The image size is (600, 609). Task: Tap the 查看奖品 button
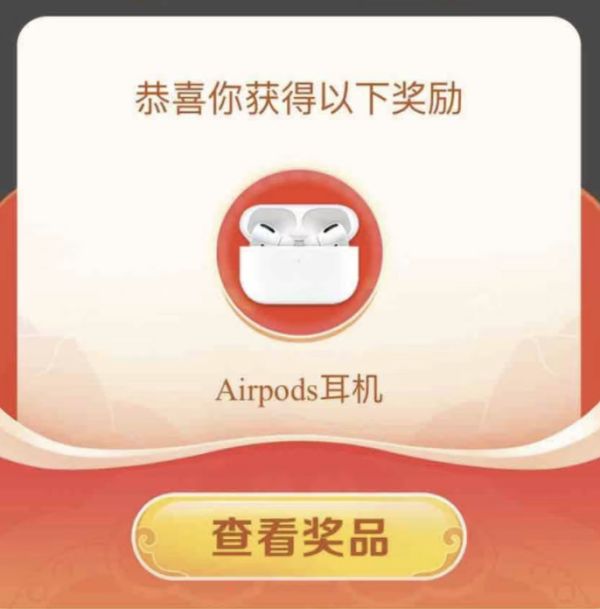coord(299,539)
